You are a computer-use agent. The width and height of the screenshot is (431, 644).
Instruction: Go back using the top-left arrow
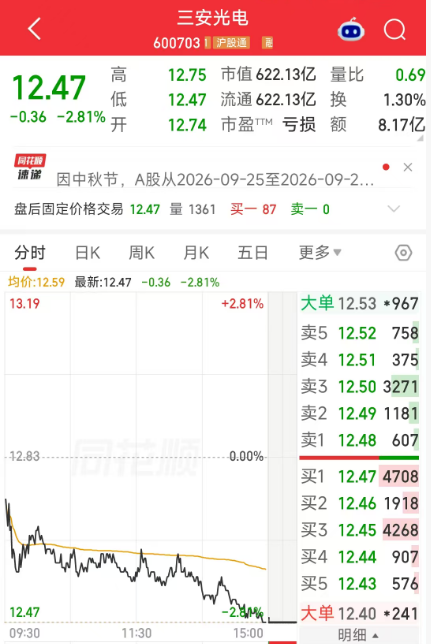35,29
